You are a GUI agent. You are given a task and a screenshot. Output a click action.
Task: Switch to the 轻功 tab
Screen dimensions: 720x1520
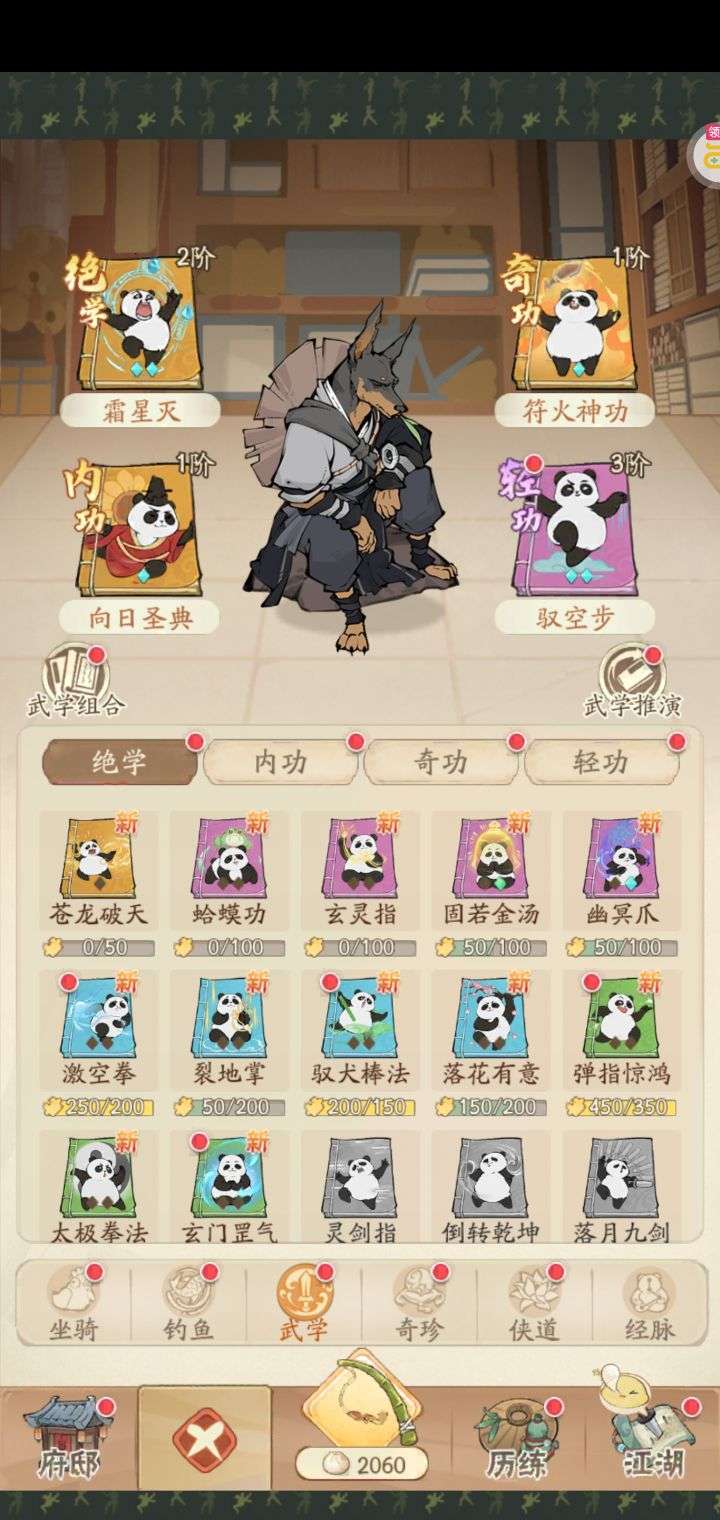point(601,763)
